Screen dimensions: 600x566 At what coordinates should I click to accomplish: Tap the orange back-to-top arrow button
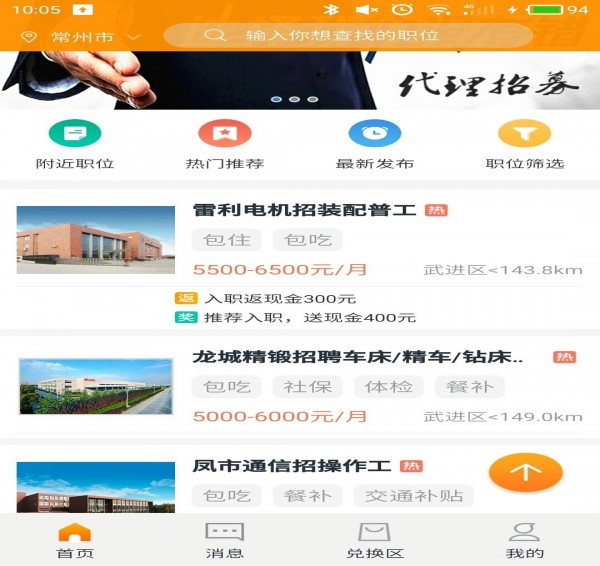(x=526, y=472)
